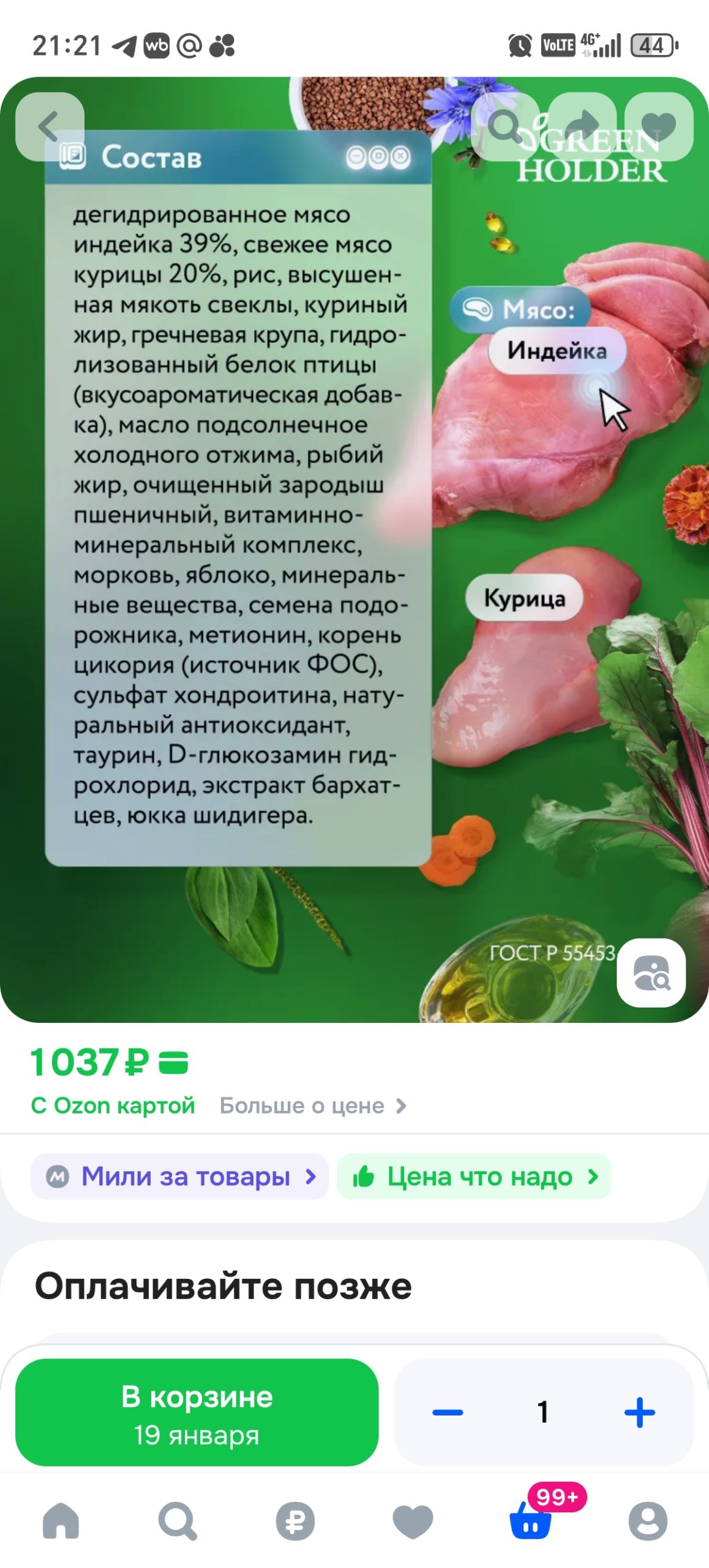This screenshot has height=1568, width=709.
Task: Switch to the profile tab
Action: [x=648, y=1521]
